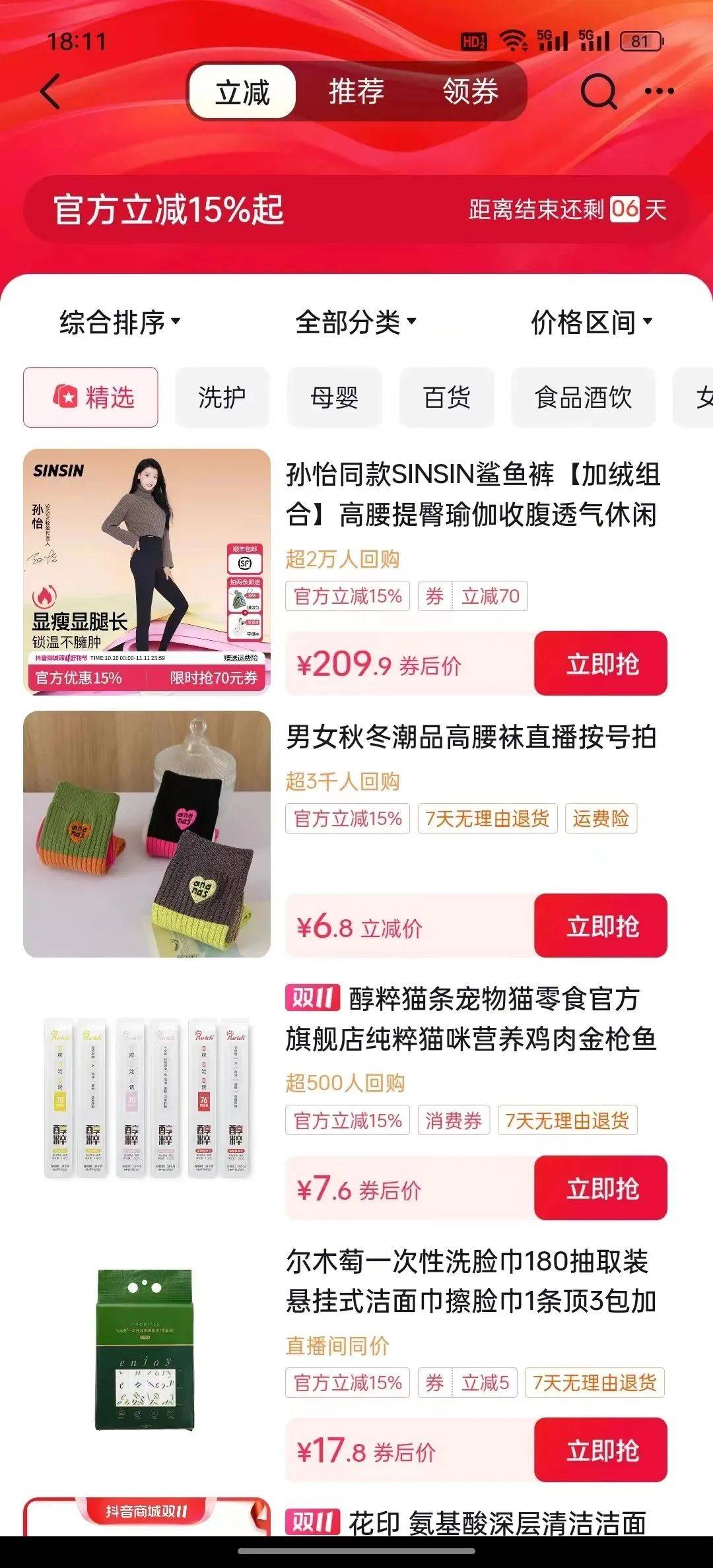Select the 精选 filter chip
Image resolution: width=713 pixels, height=1568 pixels.
[91, 397]
